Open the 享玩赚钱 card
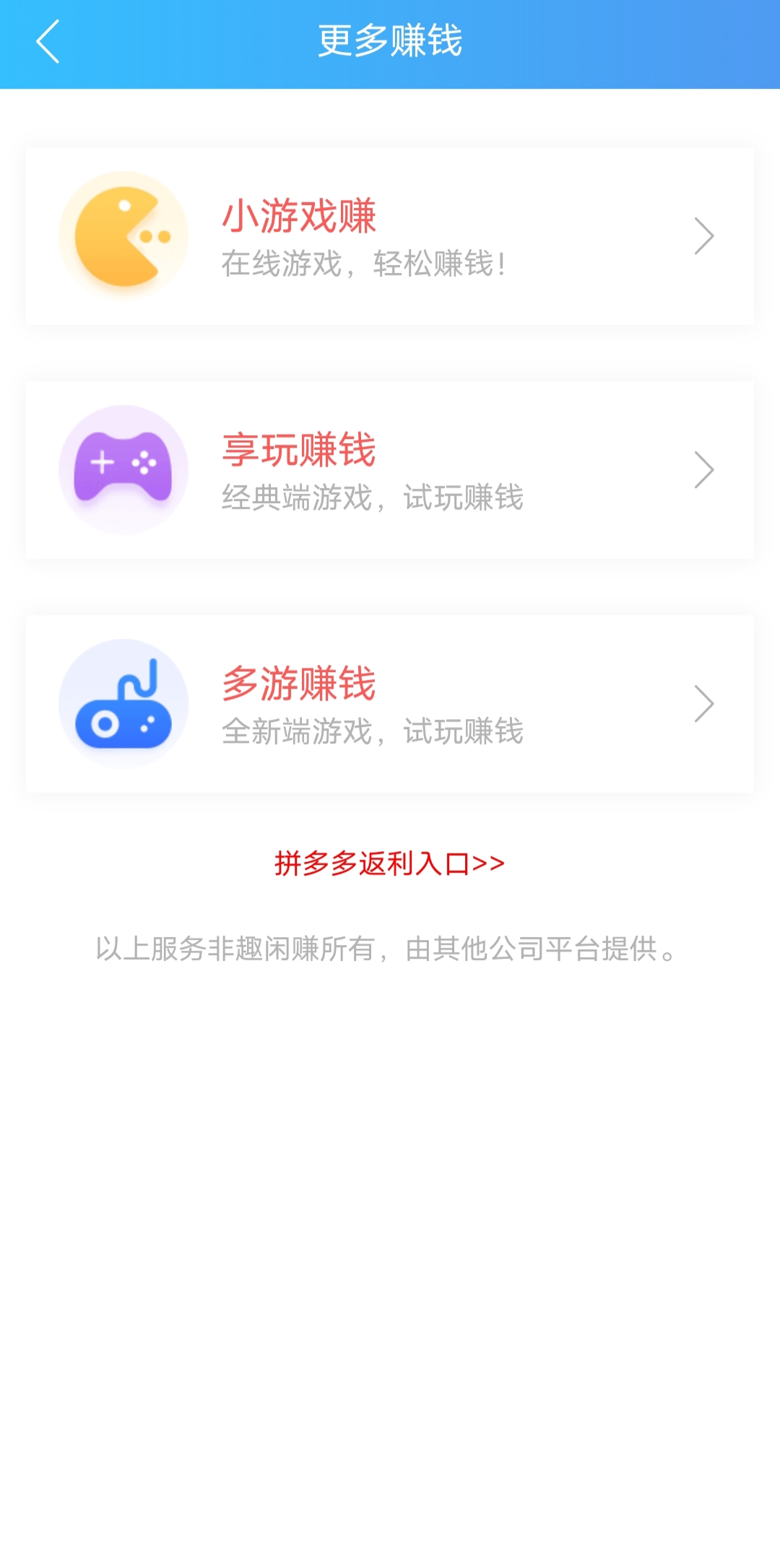Image resolution: width=780 pixels, height=1568 pixels. click(x=390, y=470)
